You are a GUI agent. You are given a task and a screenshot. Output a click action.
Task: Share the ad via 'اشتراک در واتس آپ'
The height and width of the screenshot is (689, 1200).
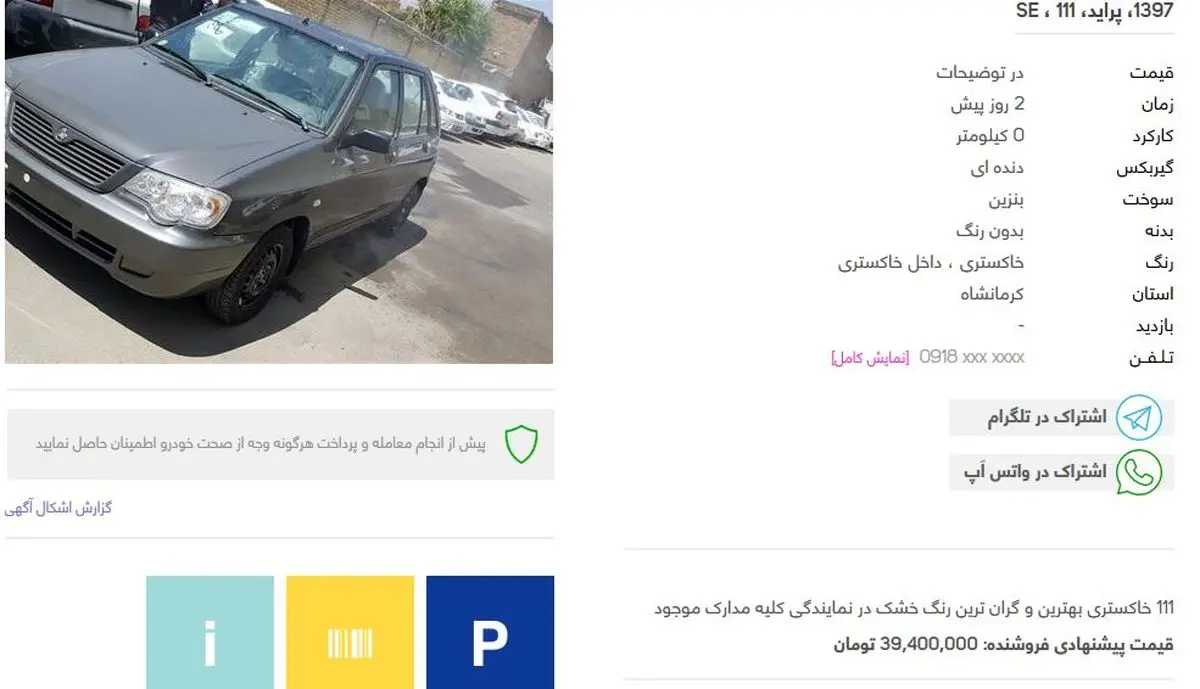pos(1056,472)
